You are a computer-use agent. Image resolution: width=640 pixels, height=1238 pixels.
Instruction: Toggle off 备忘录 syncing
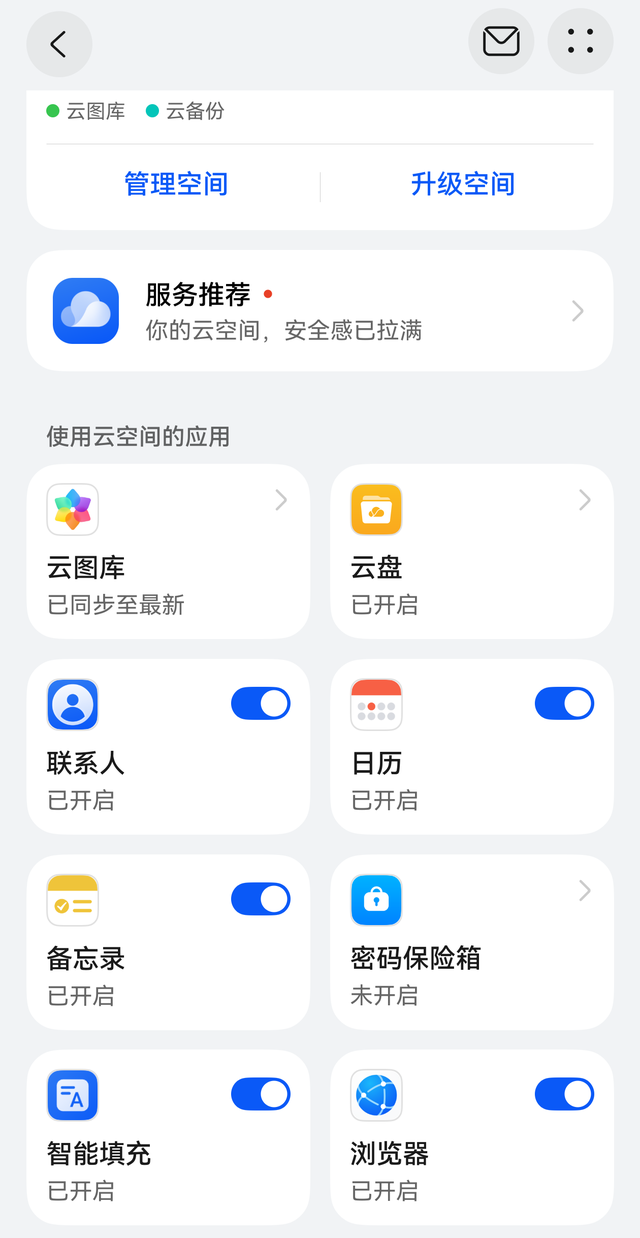261,899
